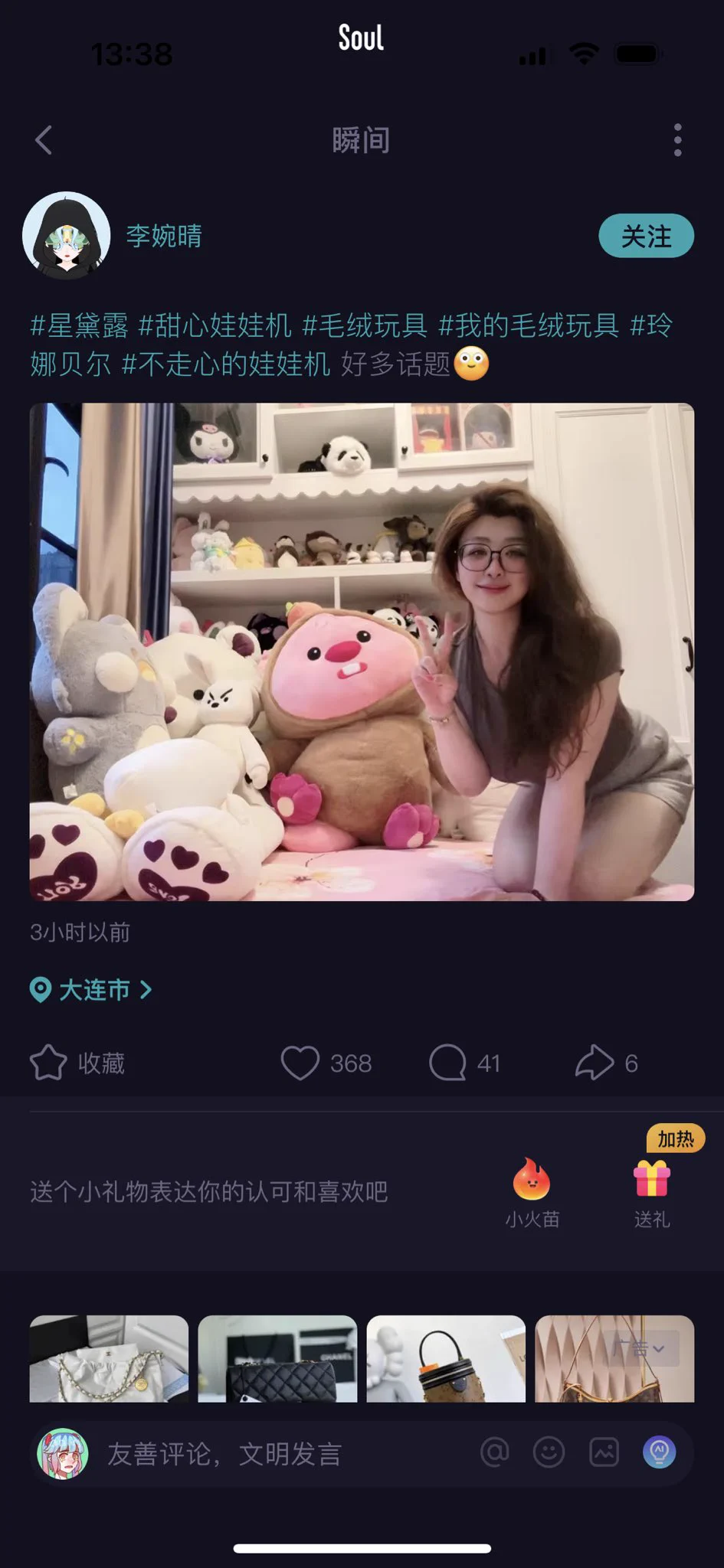Follow the user with 关注 button

click(x=646, y=236)
